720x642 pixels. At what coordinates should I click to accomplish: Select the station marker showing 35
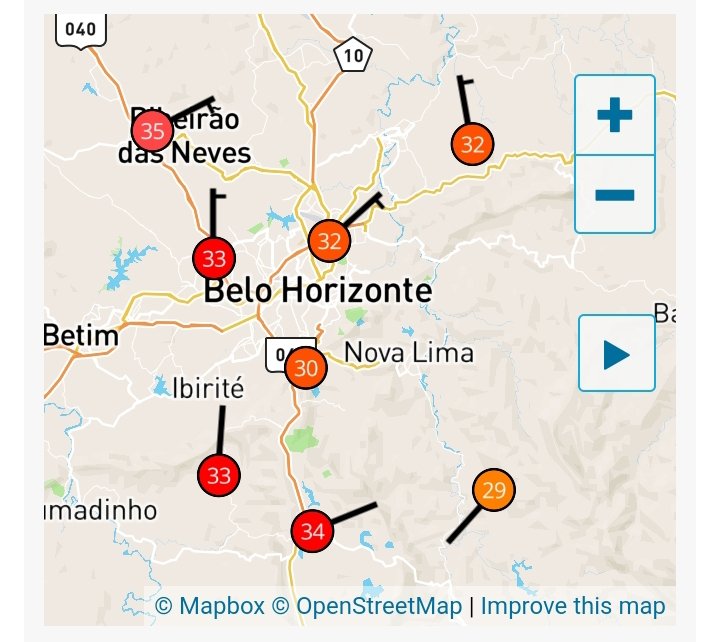point(153,130)
